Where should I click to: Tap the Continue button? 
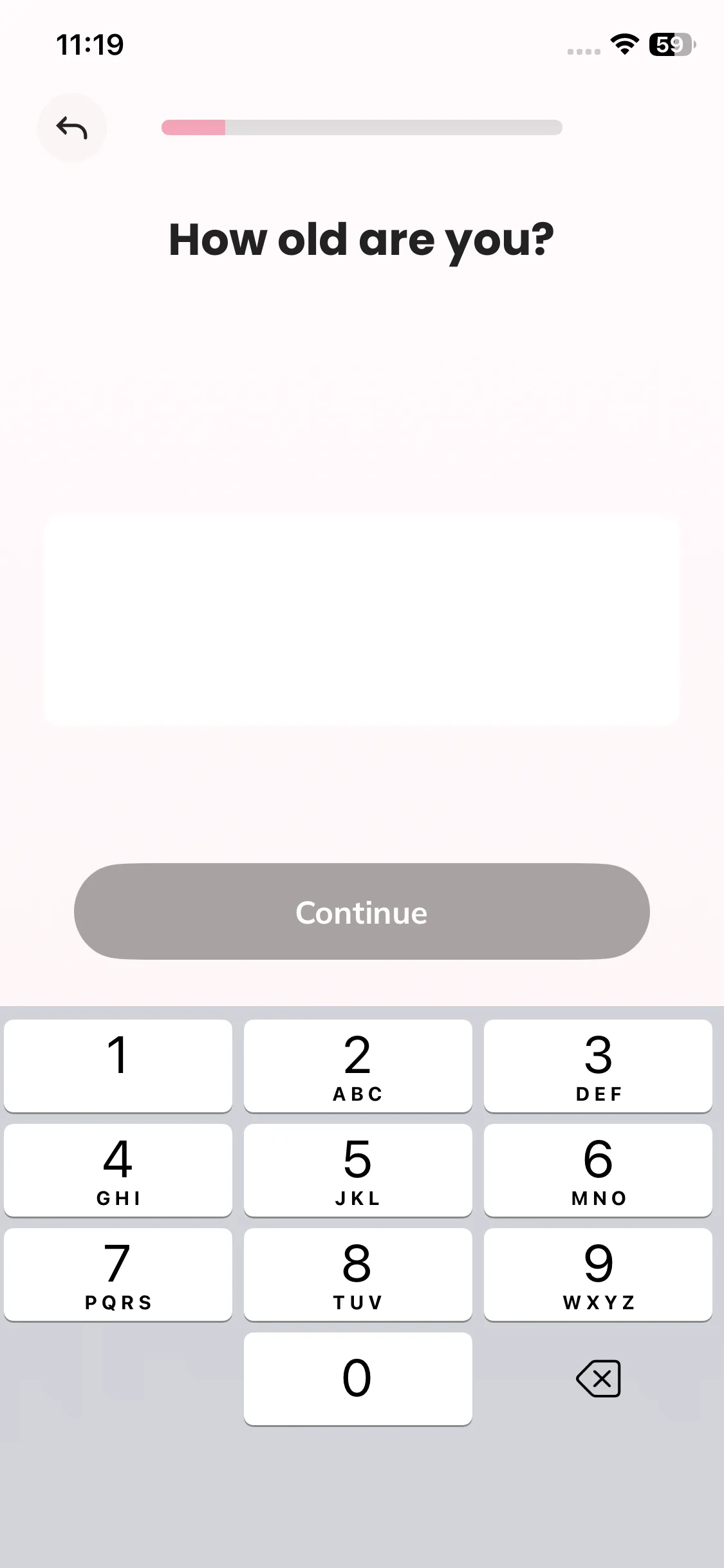click(362, 911)
